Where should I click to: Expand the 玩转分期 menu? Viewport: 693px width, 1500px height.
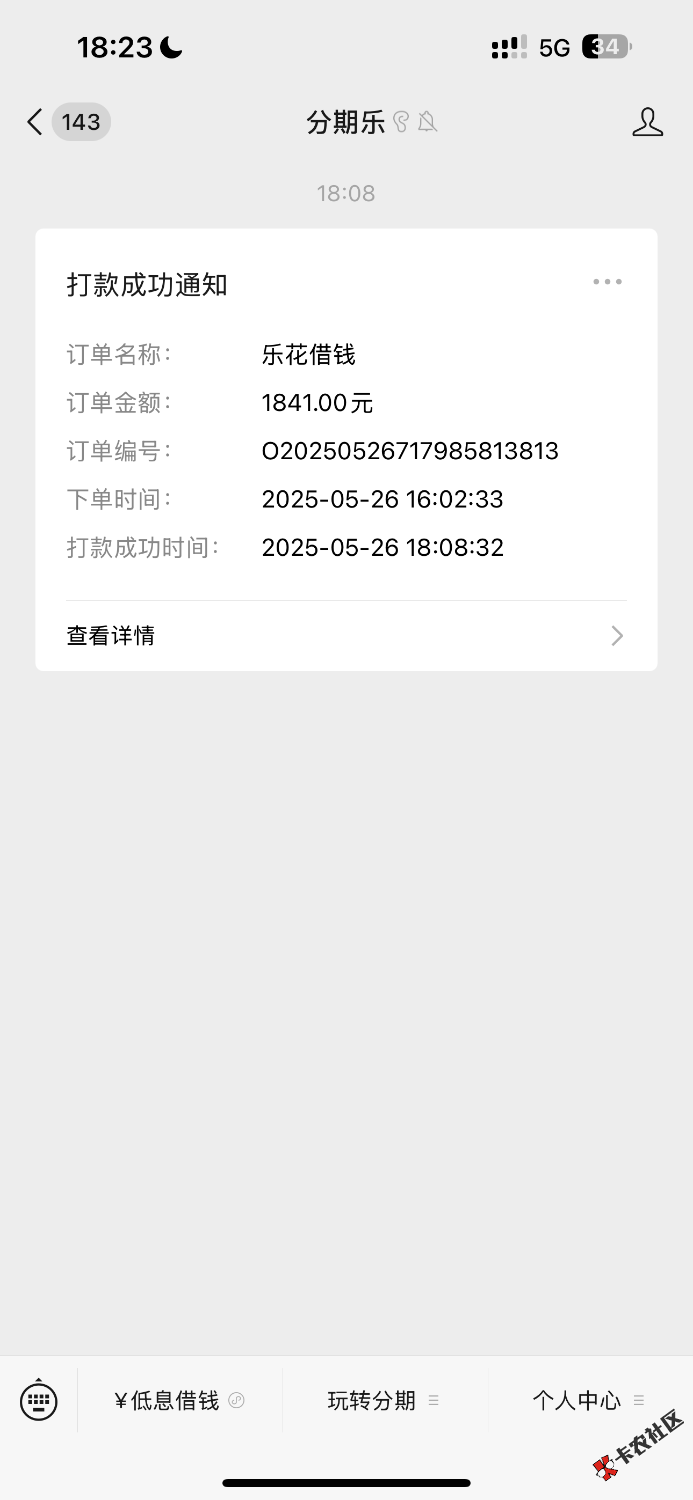(x=383, y=1401)
